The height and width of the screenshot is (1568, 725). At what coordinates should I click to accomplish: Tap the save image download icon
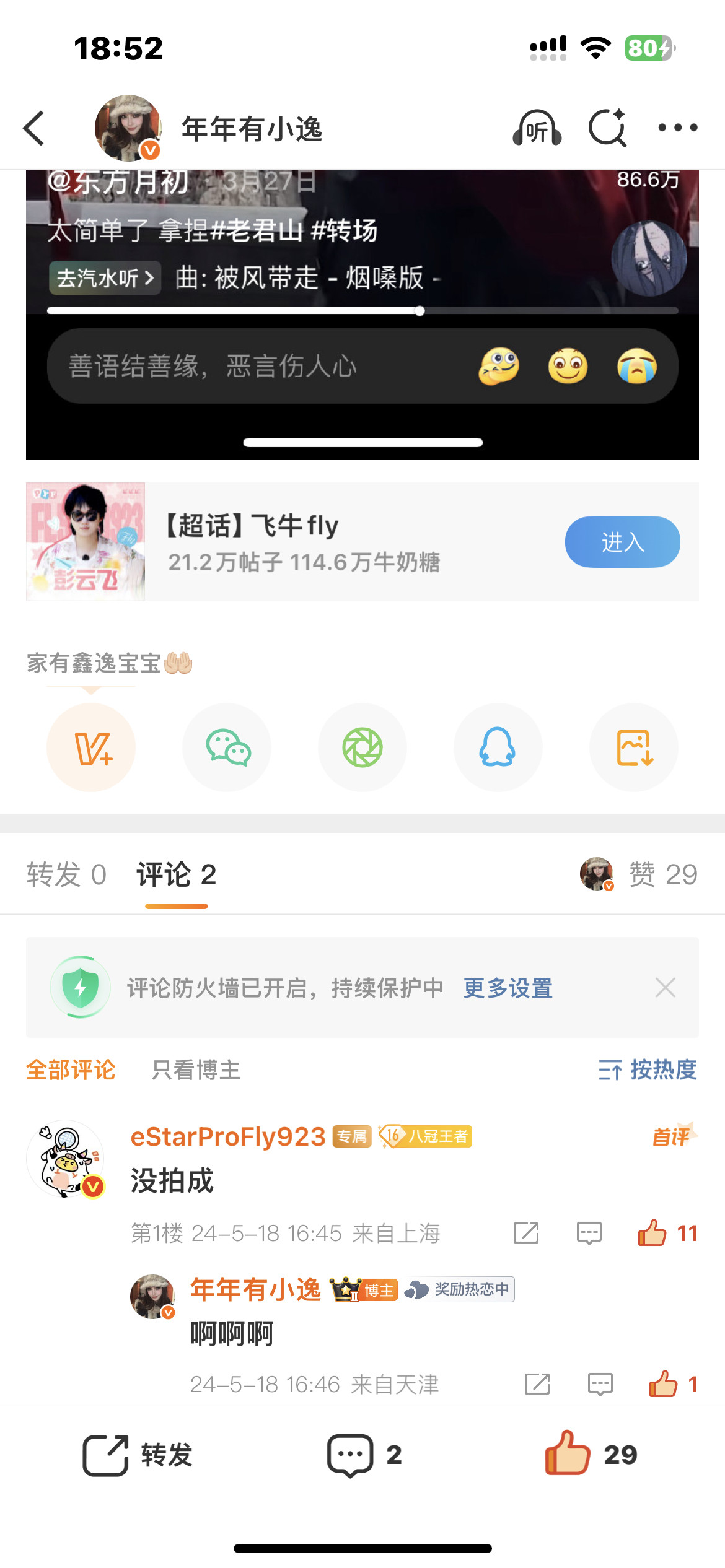pyautogui.click(x=633, y=747)
